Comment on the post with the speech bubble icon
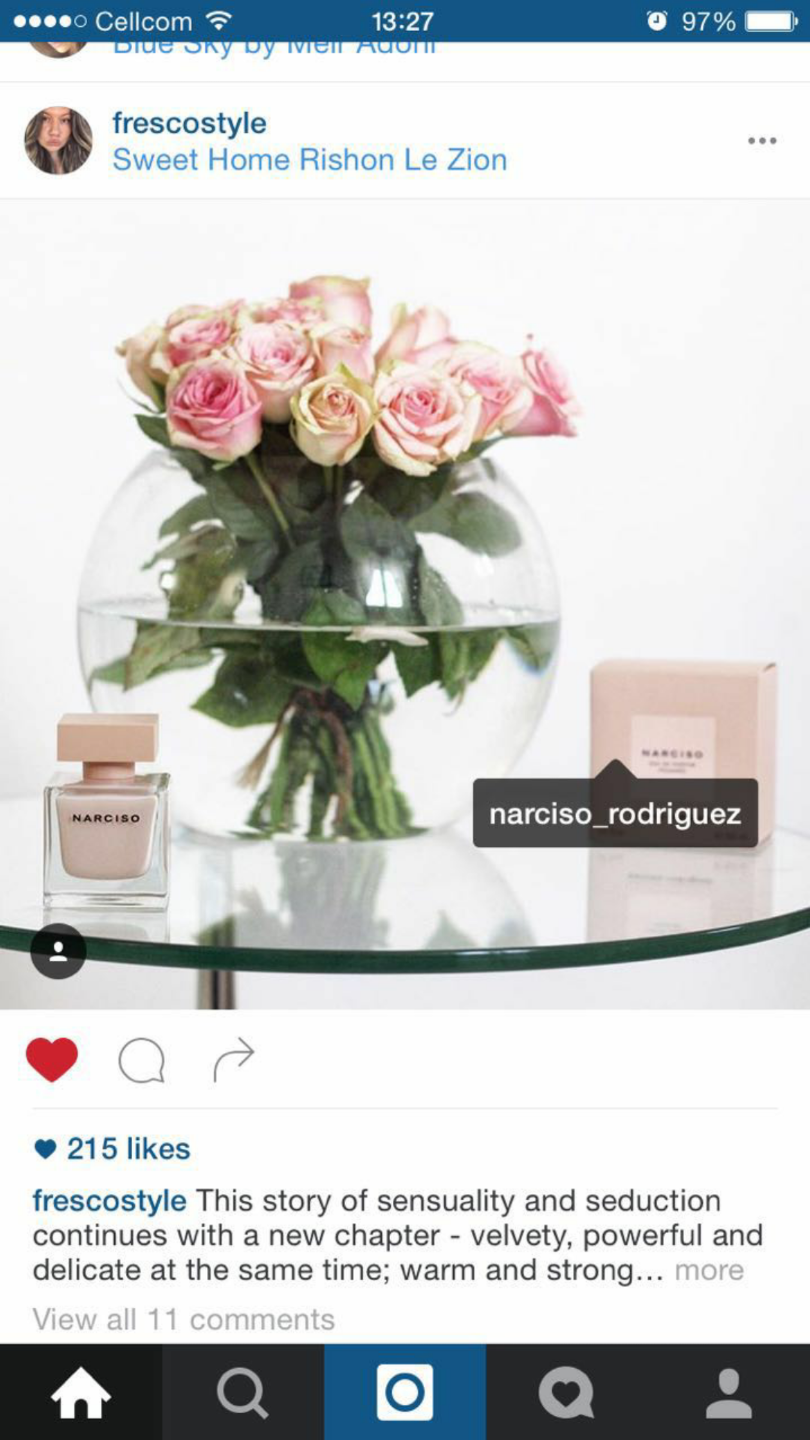 141,1060
